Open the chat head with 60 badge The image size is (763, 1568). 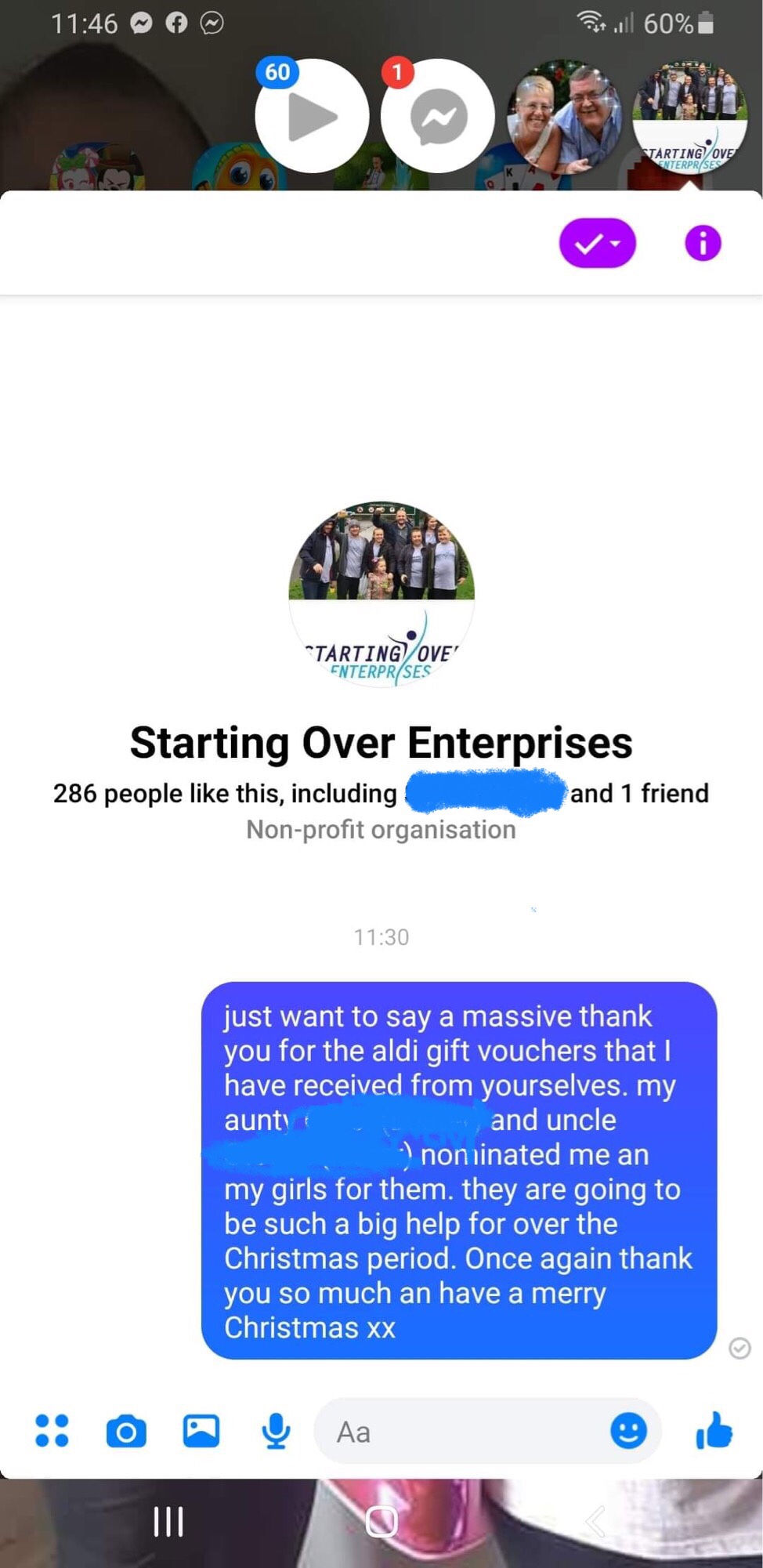click(x=312, y=115)
